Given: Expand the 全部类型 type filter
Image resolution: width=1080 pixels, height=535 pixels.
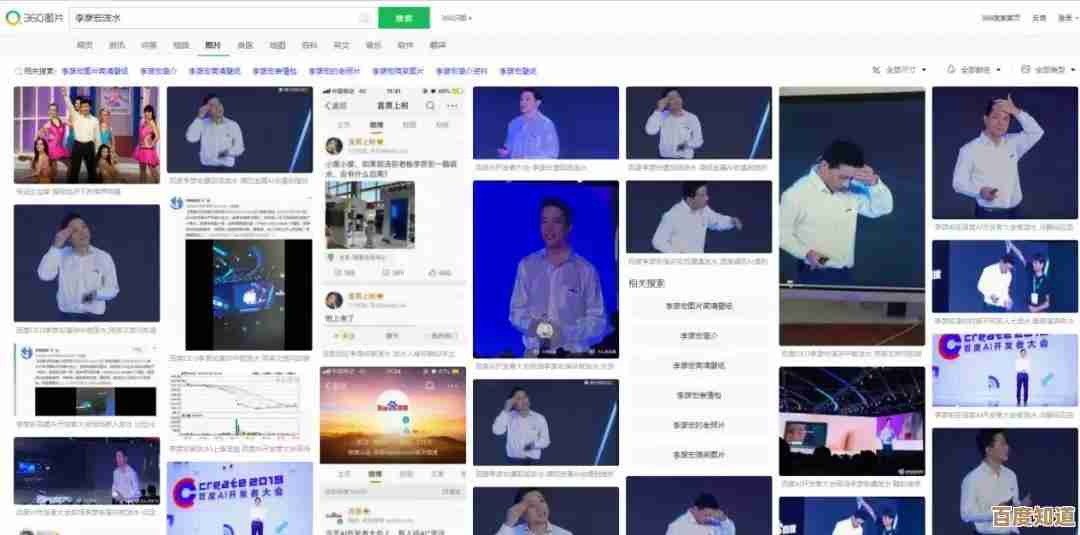Looking at the screenshot, I should click(1046, 70).
